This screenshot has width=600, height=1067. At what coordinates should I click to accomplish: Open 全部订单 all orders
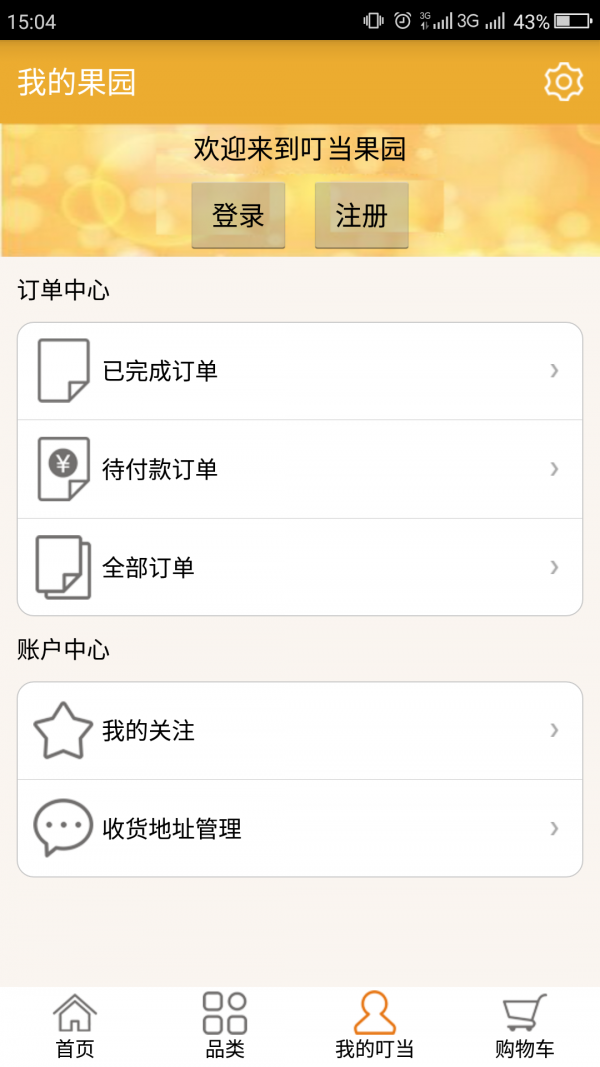pyautogui.click(x=300, y=567)
